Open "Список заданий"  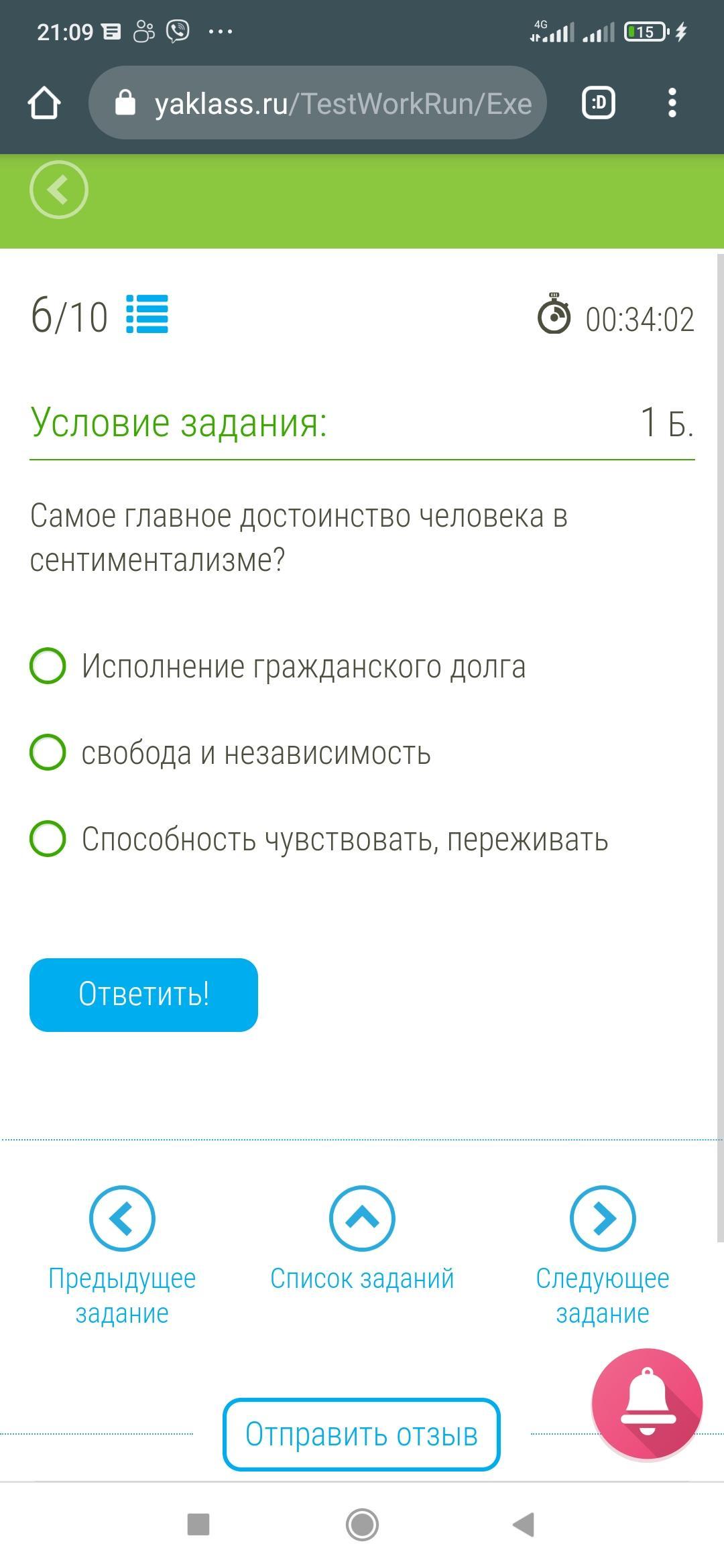click(362, 1238)
